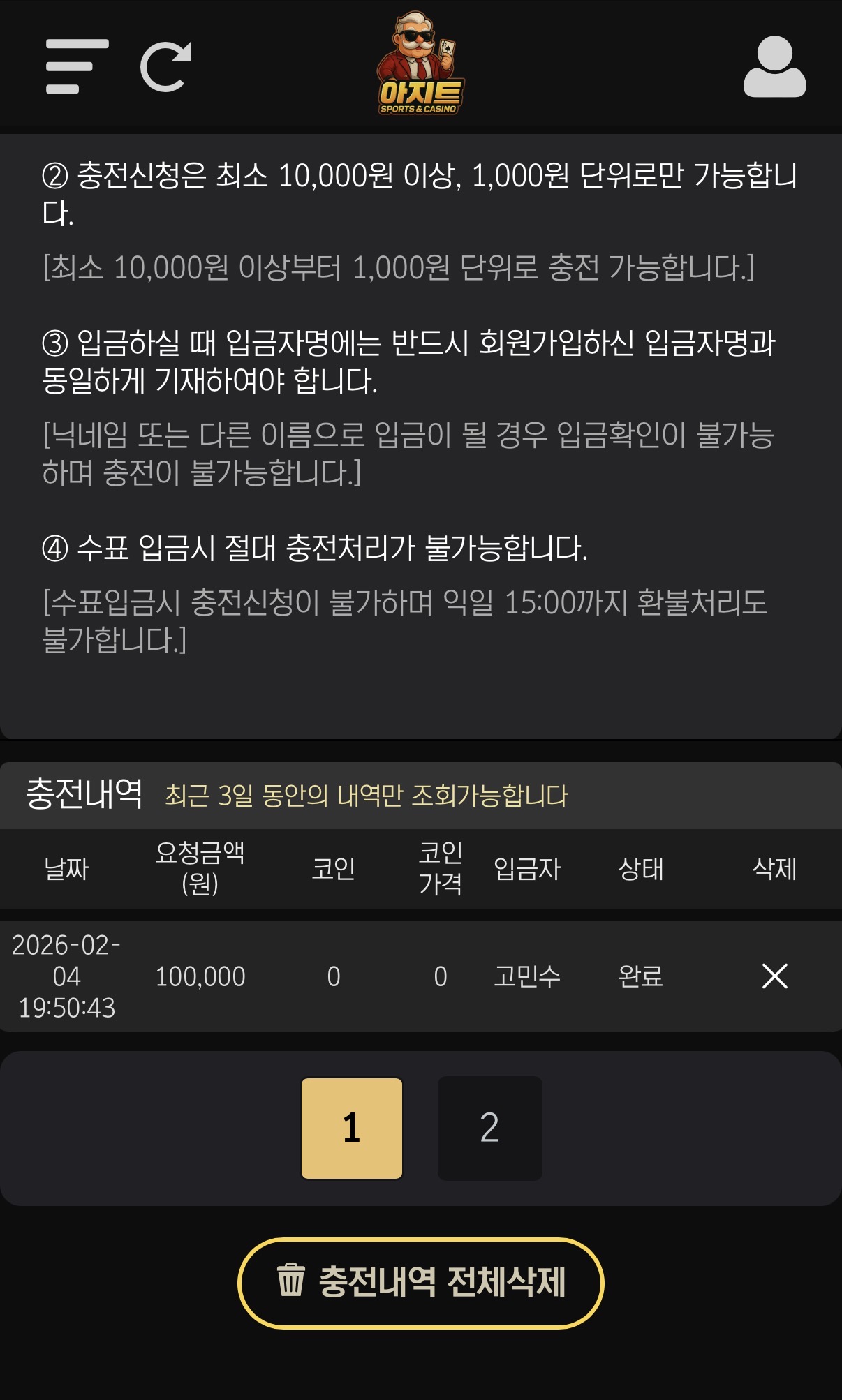Open the user profile icon
842x1400 pixels.
tap(774, 67)
